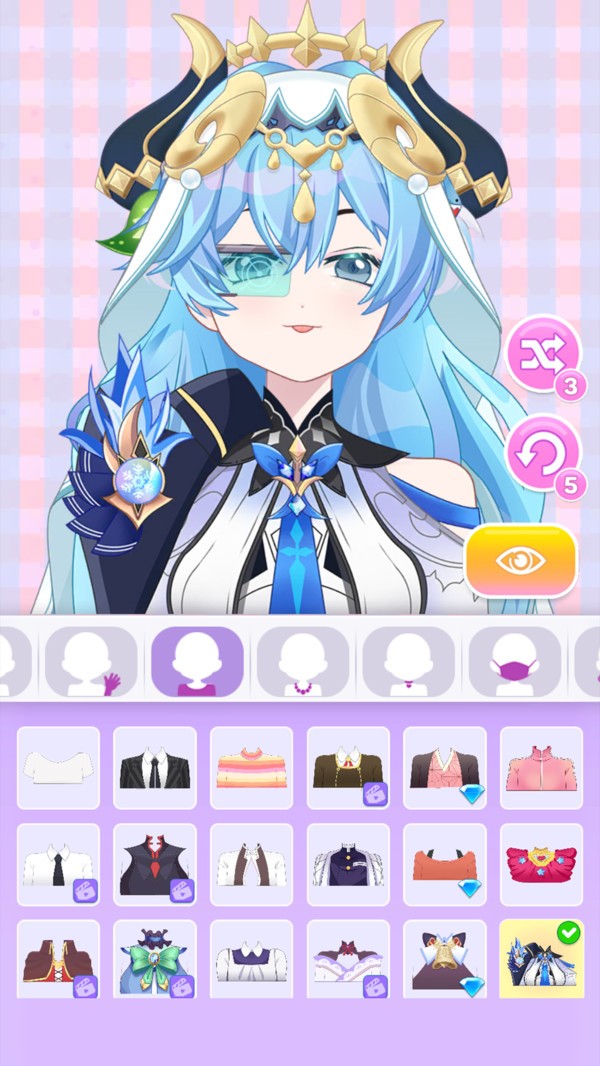600x1066 pixels.
Task: Switch to the necklace category tab
Action: point(303,661)
